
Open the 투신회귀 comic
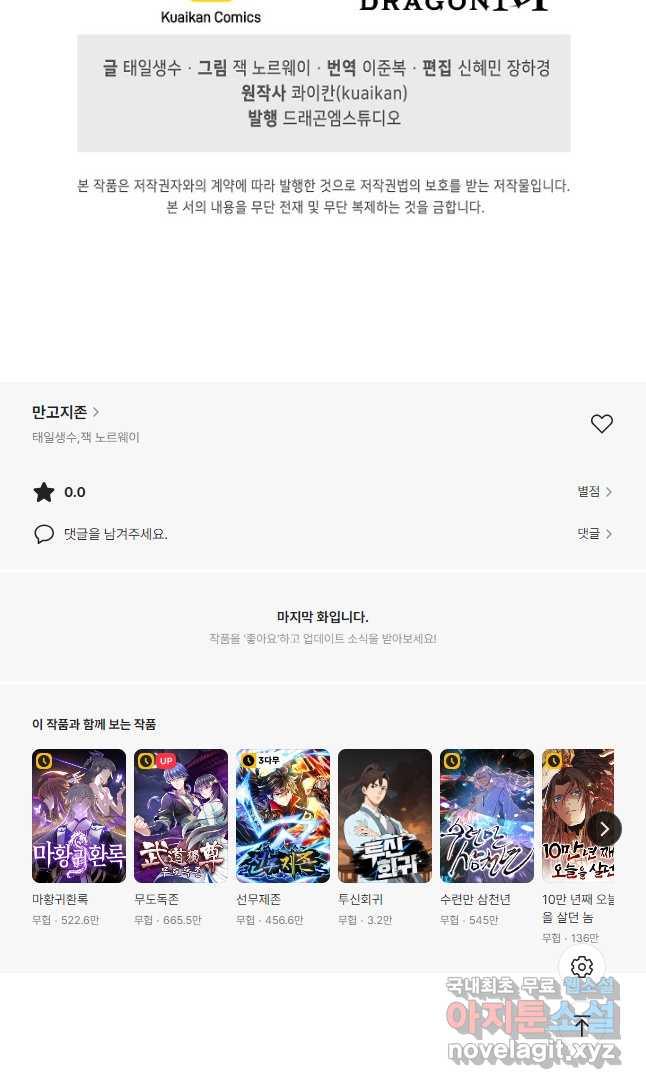pyautogui.click(x=385, y=816)
